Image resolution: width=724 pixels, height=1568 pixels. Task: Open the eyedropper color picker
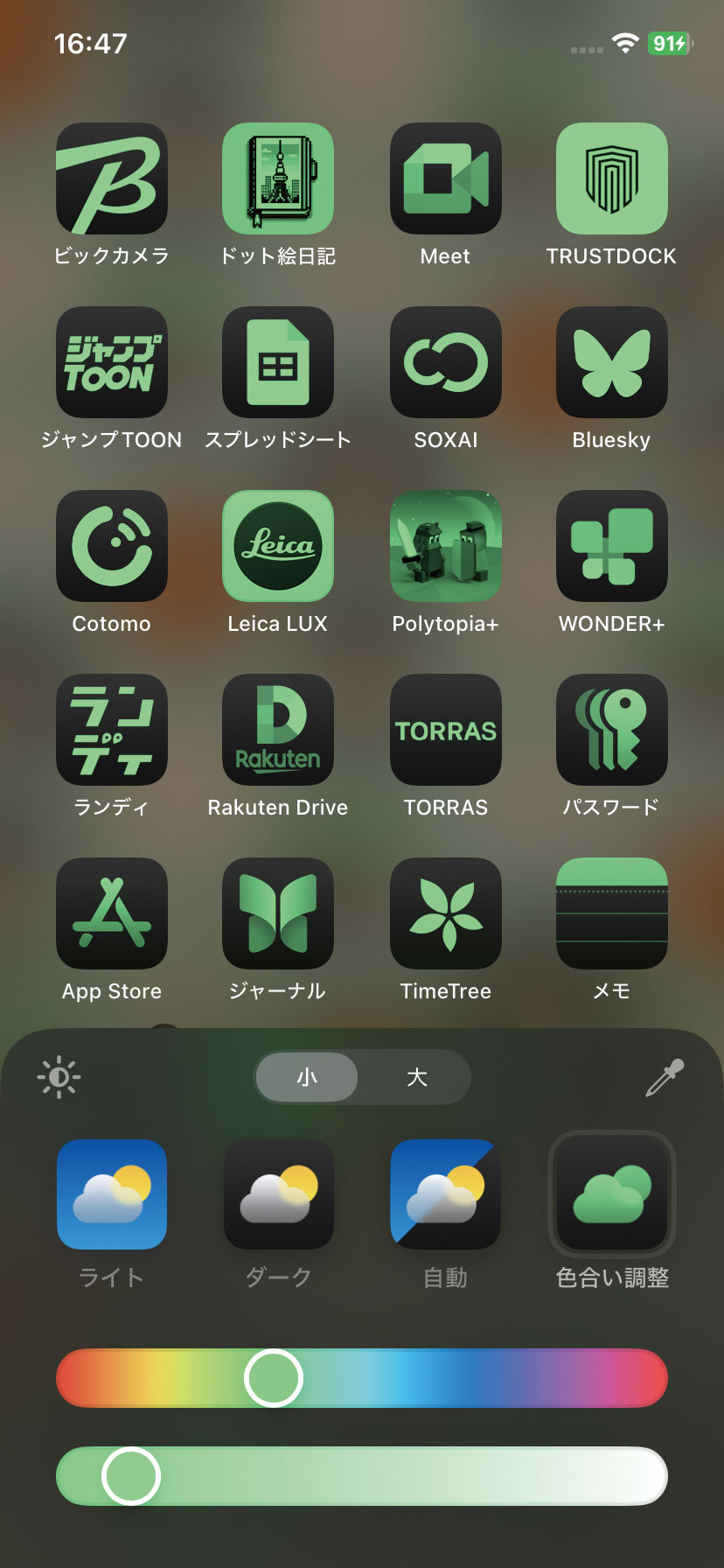point(665,1077)
